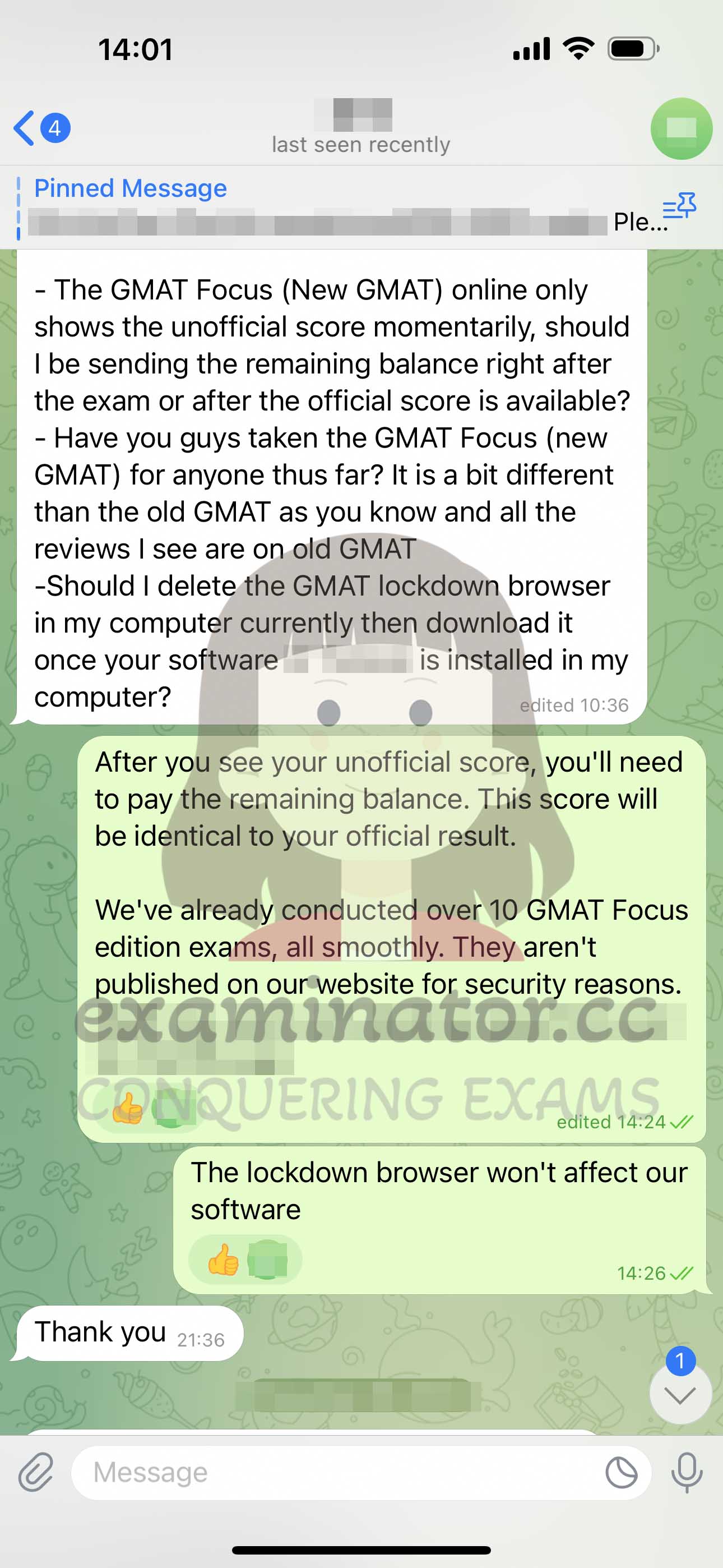Go back to the chat list

point(41,128)
